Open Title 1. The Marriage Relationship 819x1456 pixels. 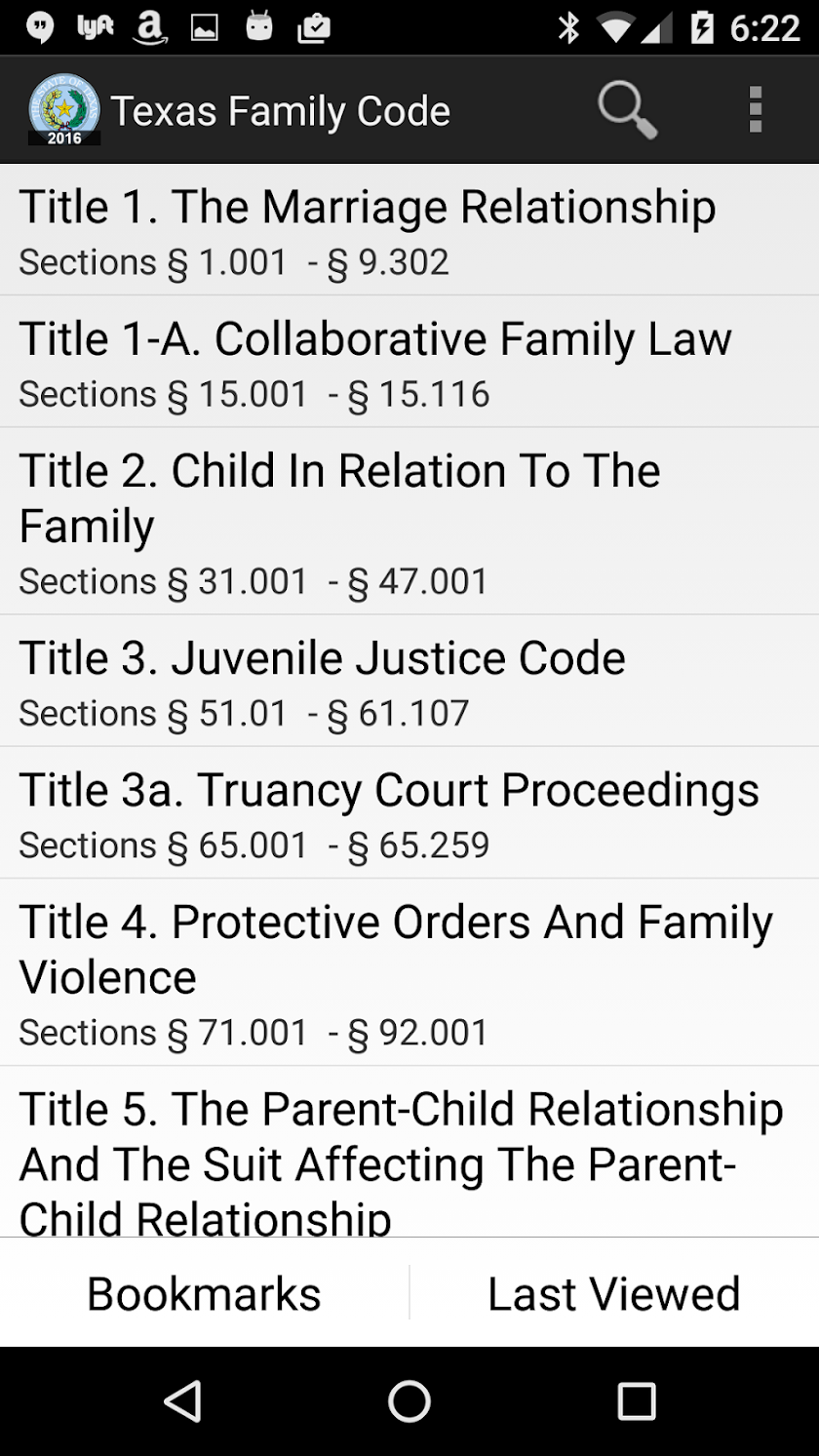tap(409, 230)
